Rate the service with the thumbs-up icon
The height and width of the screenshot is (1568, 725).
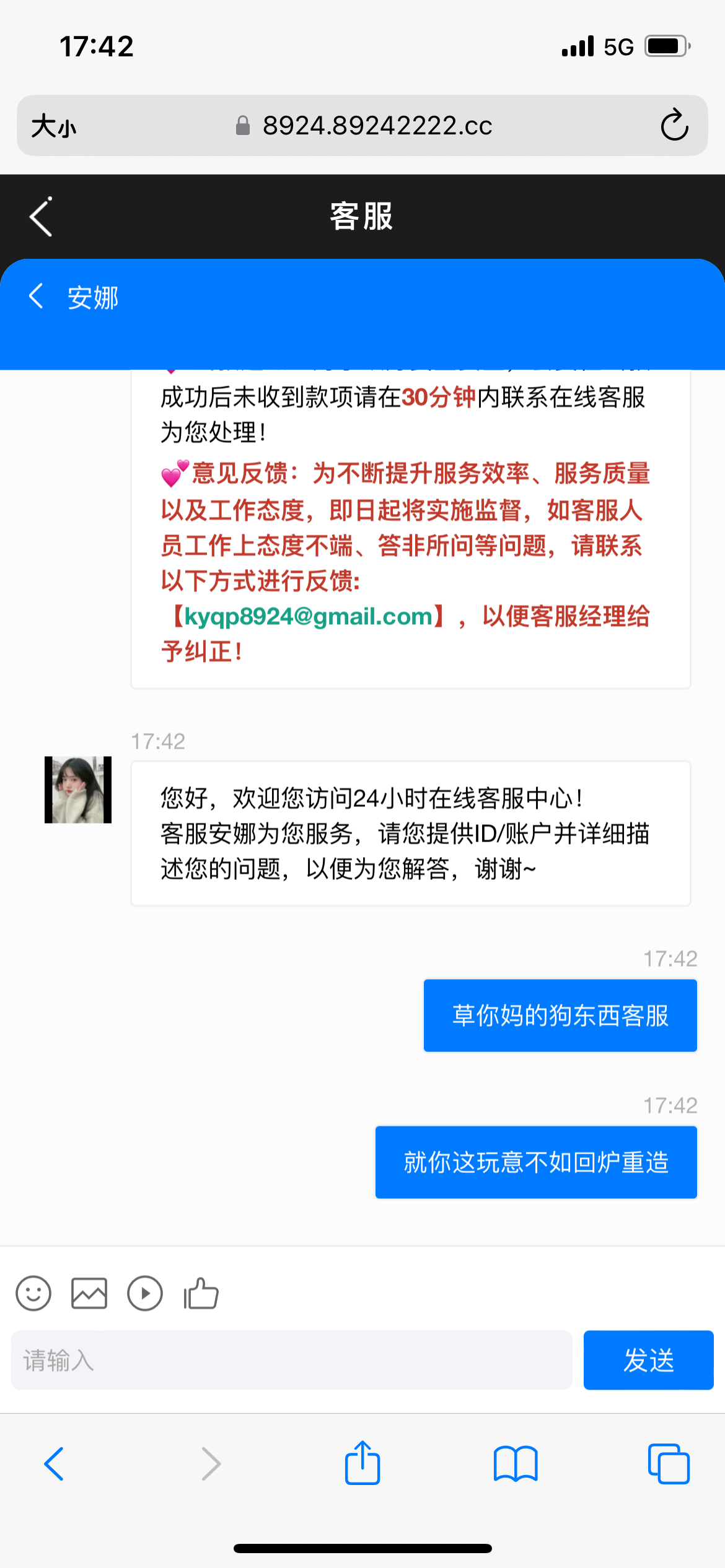point(201,1294)
